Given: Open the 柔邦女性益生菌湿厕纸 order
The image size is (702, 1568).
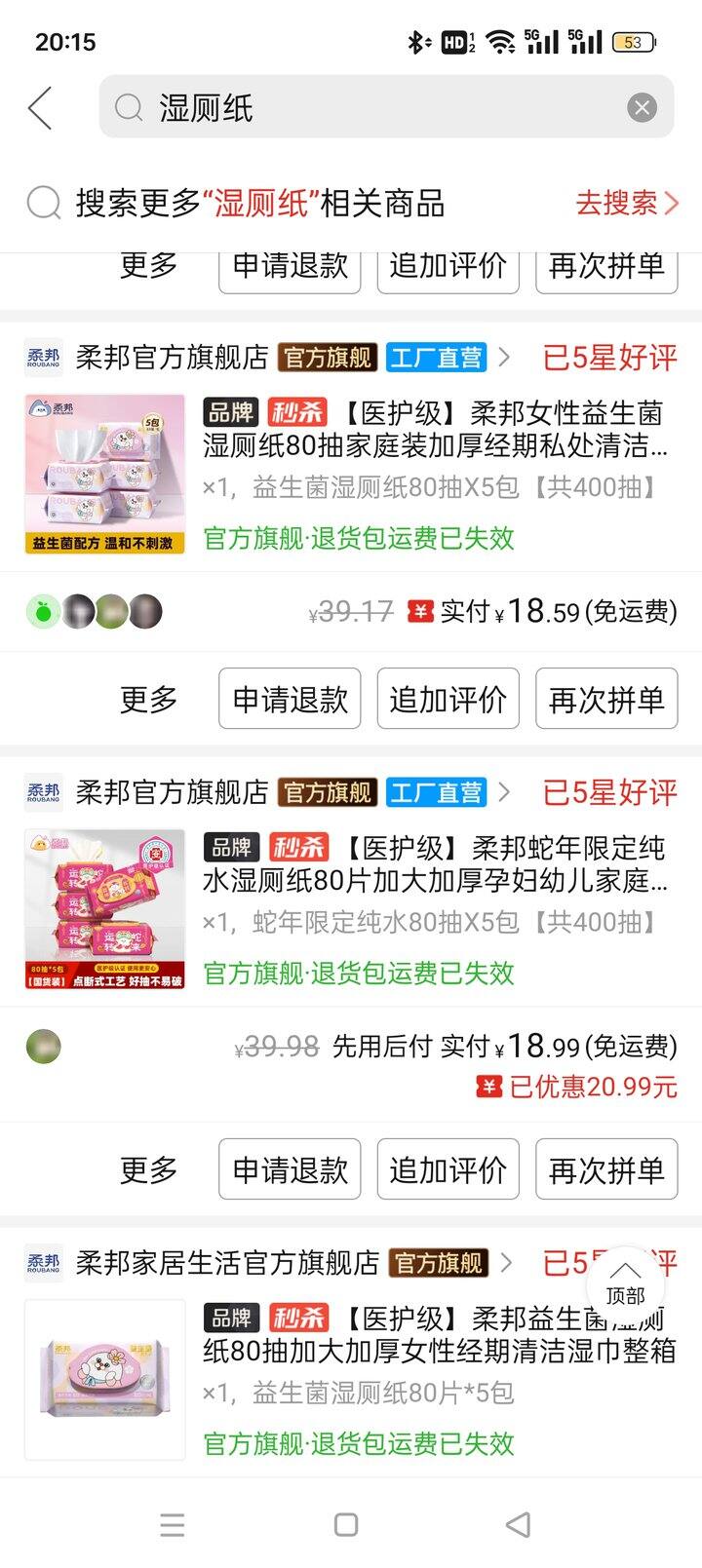Looking at the screenshot, I should (434, 429).
